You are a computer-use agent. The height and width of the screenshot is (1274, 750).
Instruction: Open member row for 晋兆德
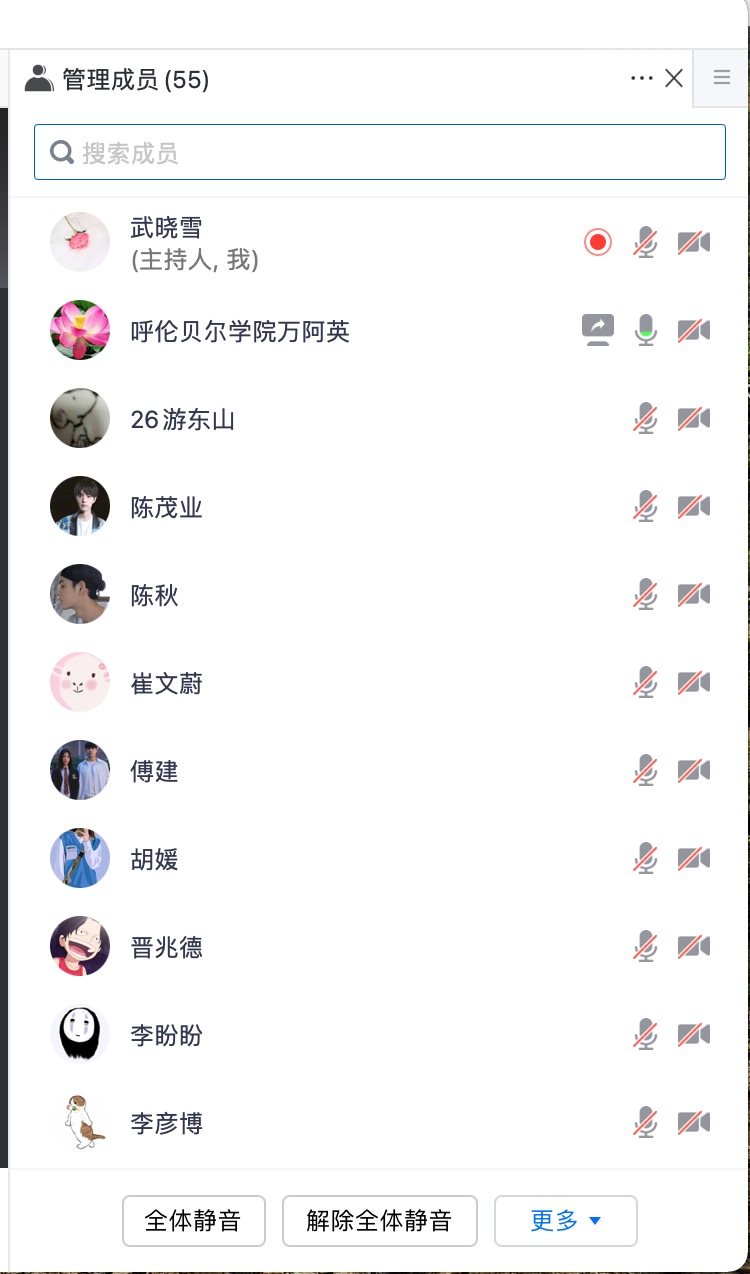click(167, 947)
